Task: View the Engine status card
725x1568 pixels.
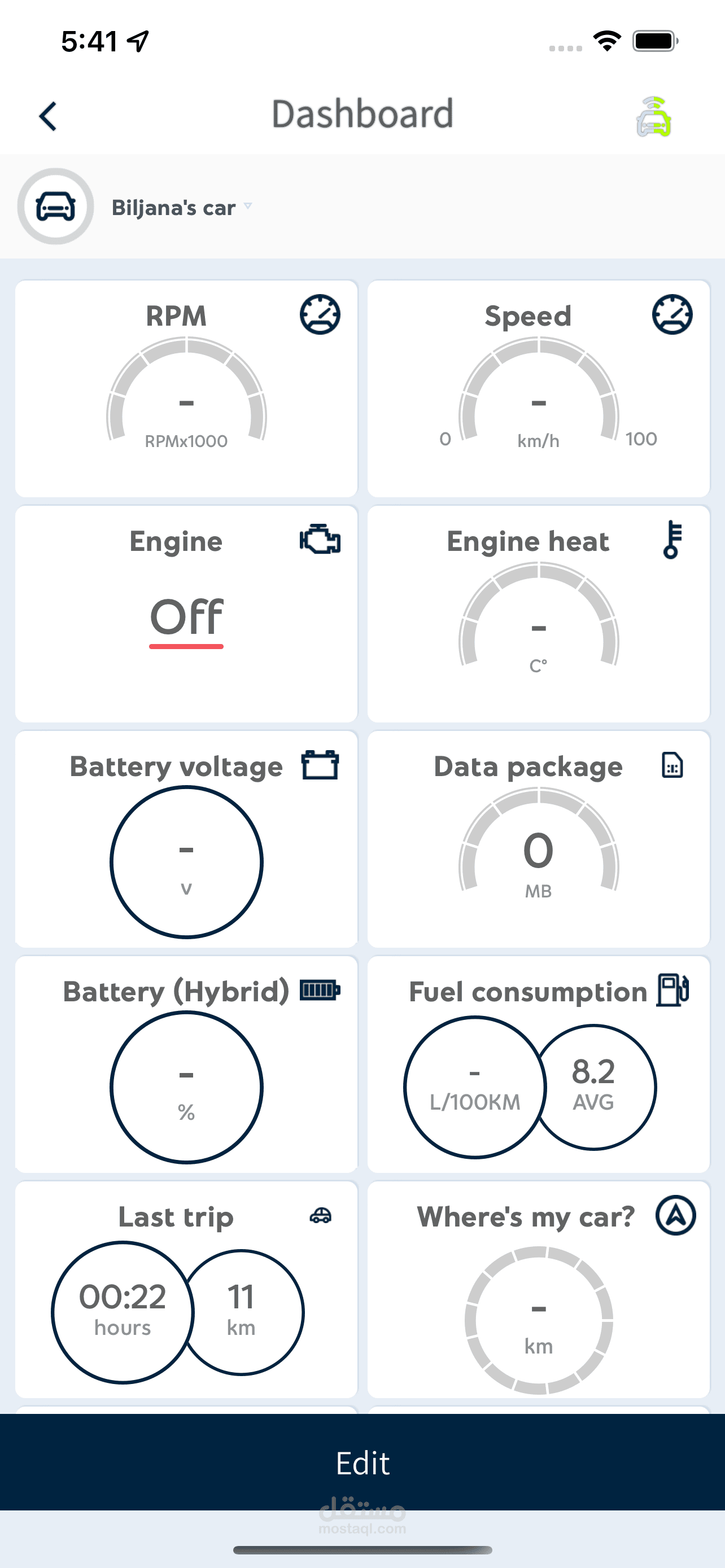Action: (x=186, y=614)
